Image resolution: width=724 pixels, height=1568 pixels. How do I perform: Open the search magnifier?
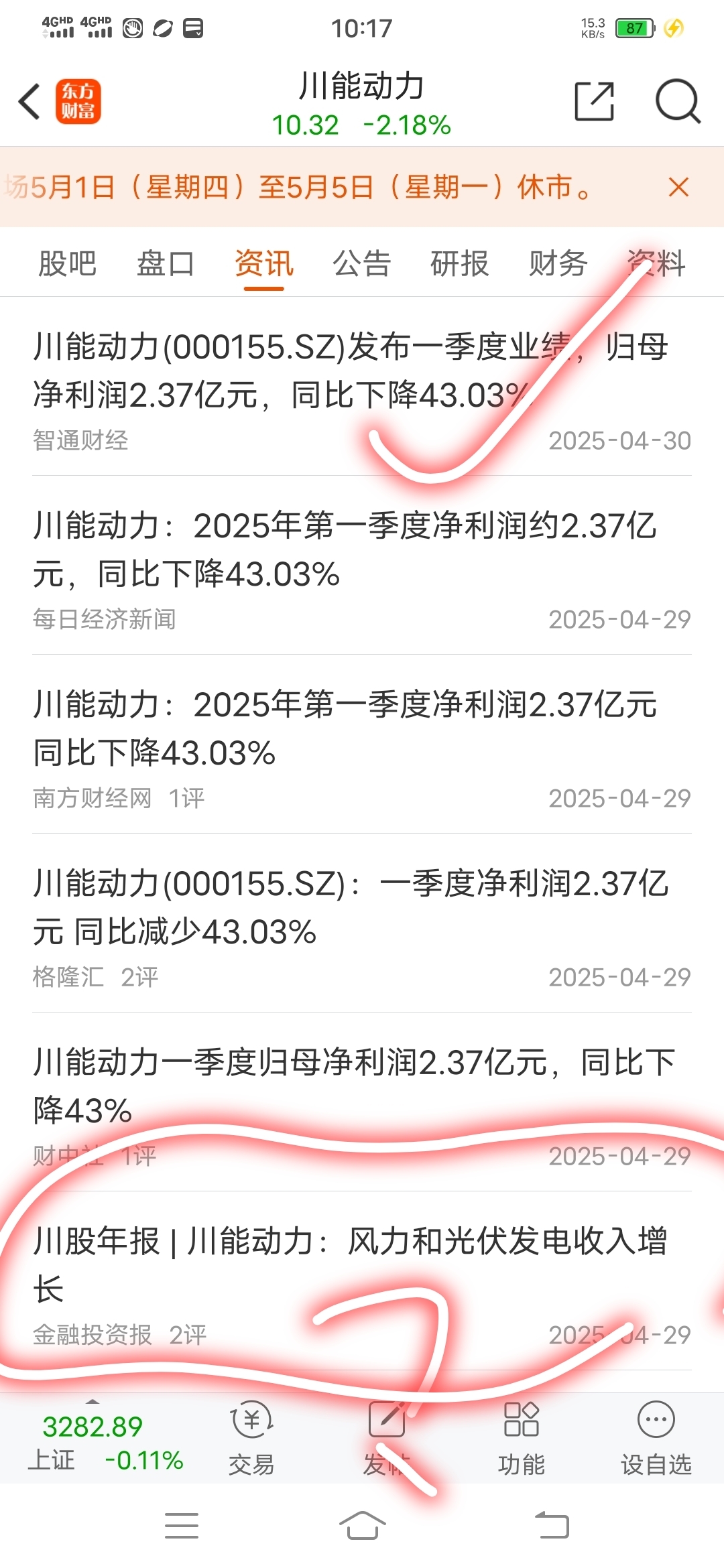click(677, 102)
